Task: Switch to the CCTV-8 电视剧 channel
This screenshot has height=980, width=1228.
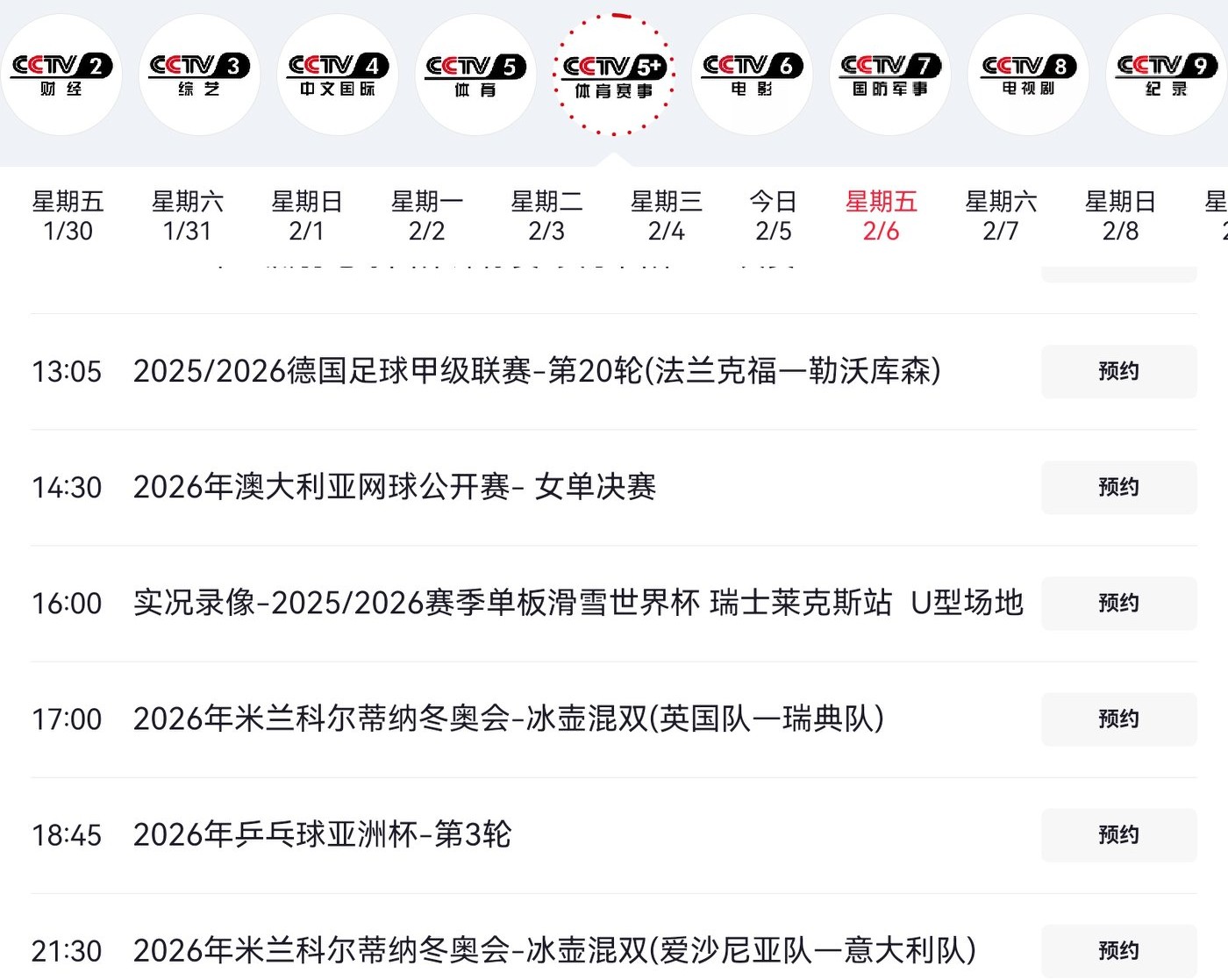Action: click(x=1028, y=75)
